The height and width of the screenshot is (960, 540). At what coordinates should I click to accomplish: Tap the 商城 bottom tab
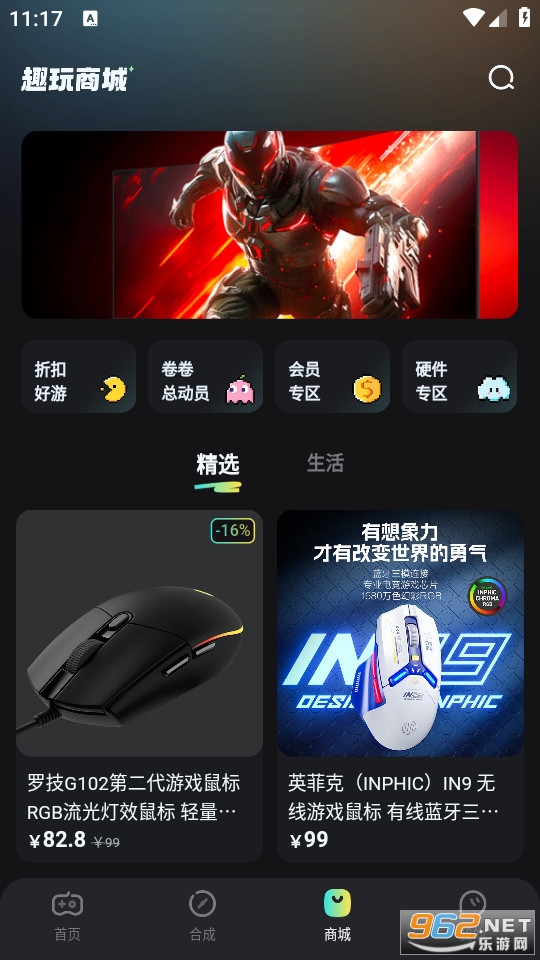click(x=337, y=917)
